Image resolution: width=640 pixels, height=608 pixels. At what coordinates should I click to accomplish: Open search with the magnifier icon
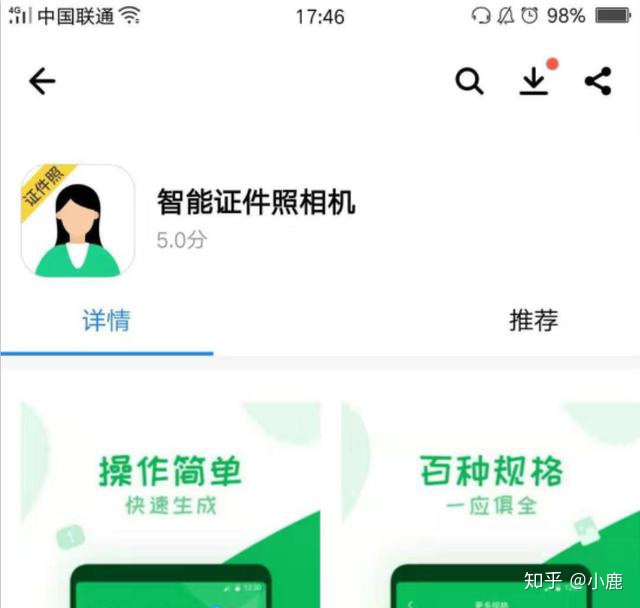click(469, 82)
